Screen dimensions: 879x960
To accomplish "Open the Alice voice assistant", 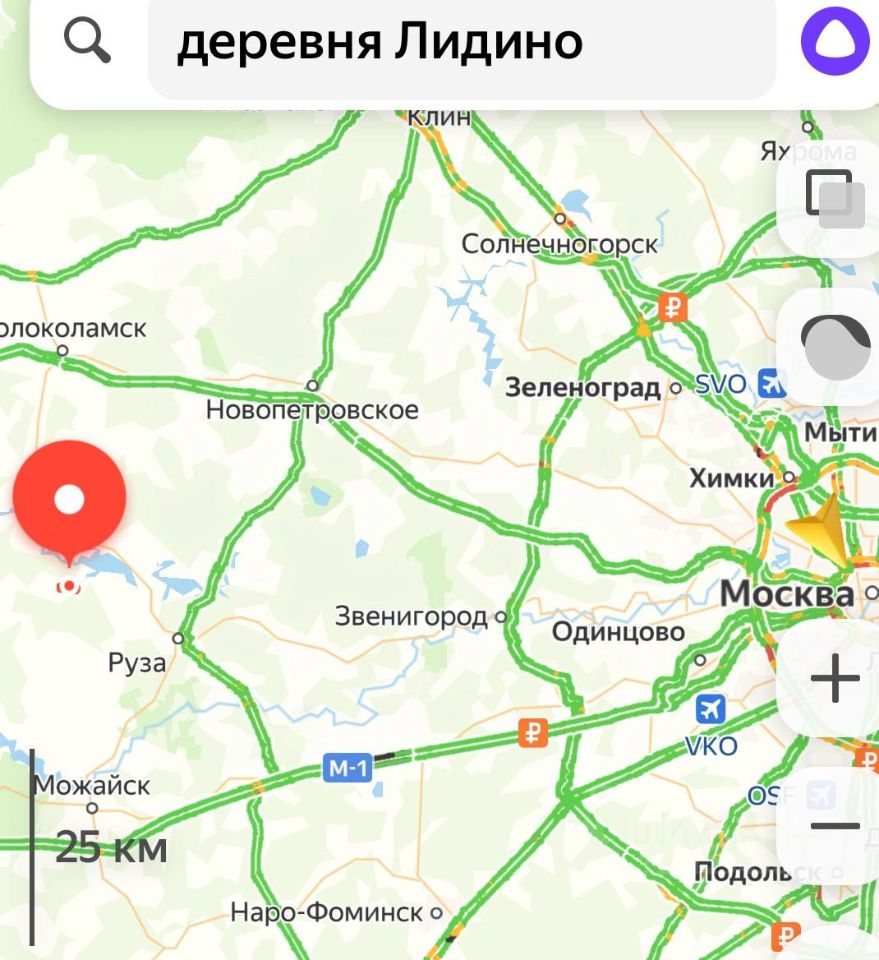I will [x=837, y=41].
